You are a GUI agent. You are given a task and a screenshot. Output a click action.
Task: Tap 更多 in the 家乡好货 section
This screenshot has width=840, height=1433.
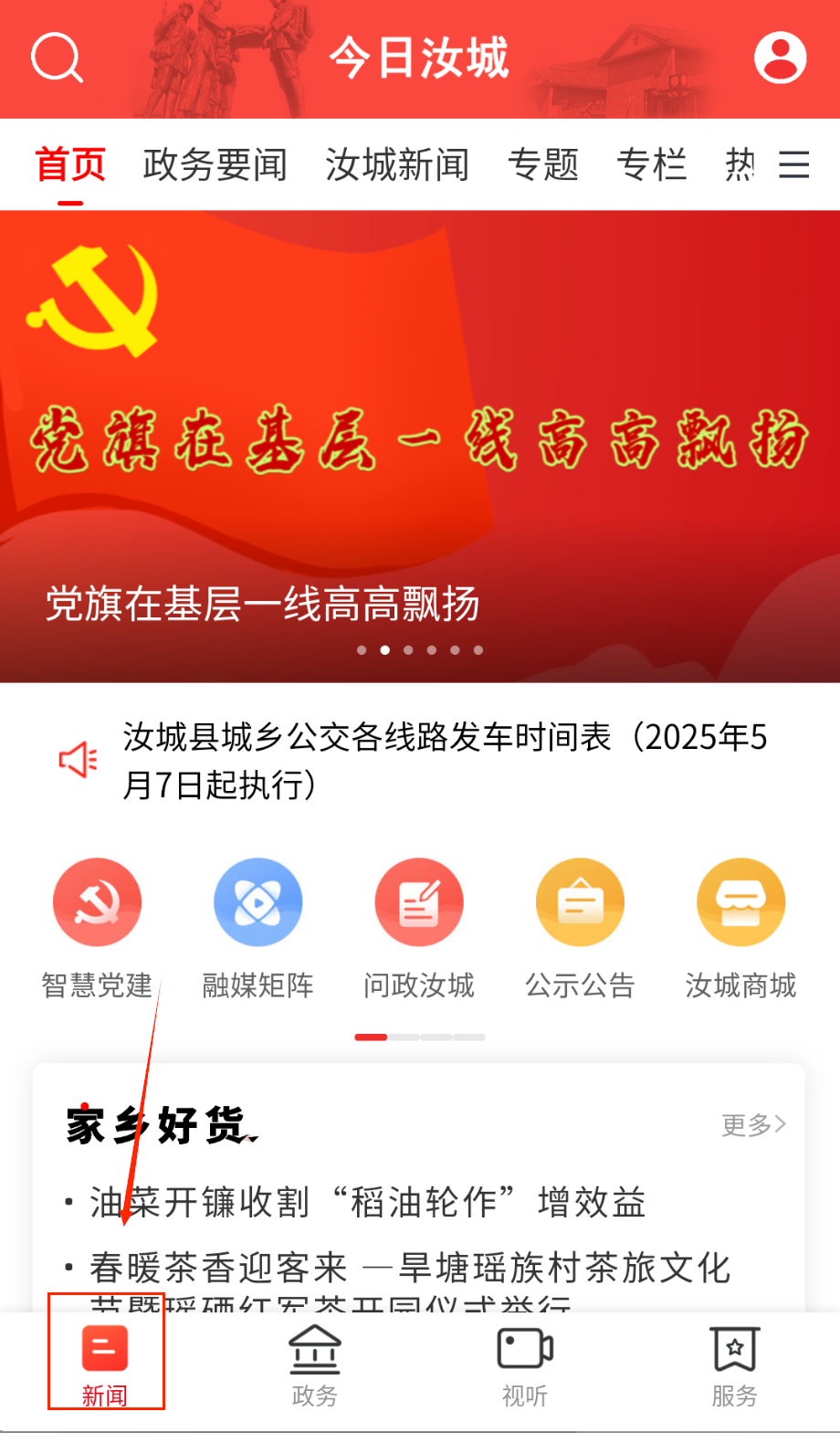[x=753, y=1124]
